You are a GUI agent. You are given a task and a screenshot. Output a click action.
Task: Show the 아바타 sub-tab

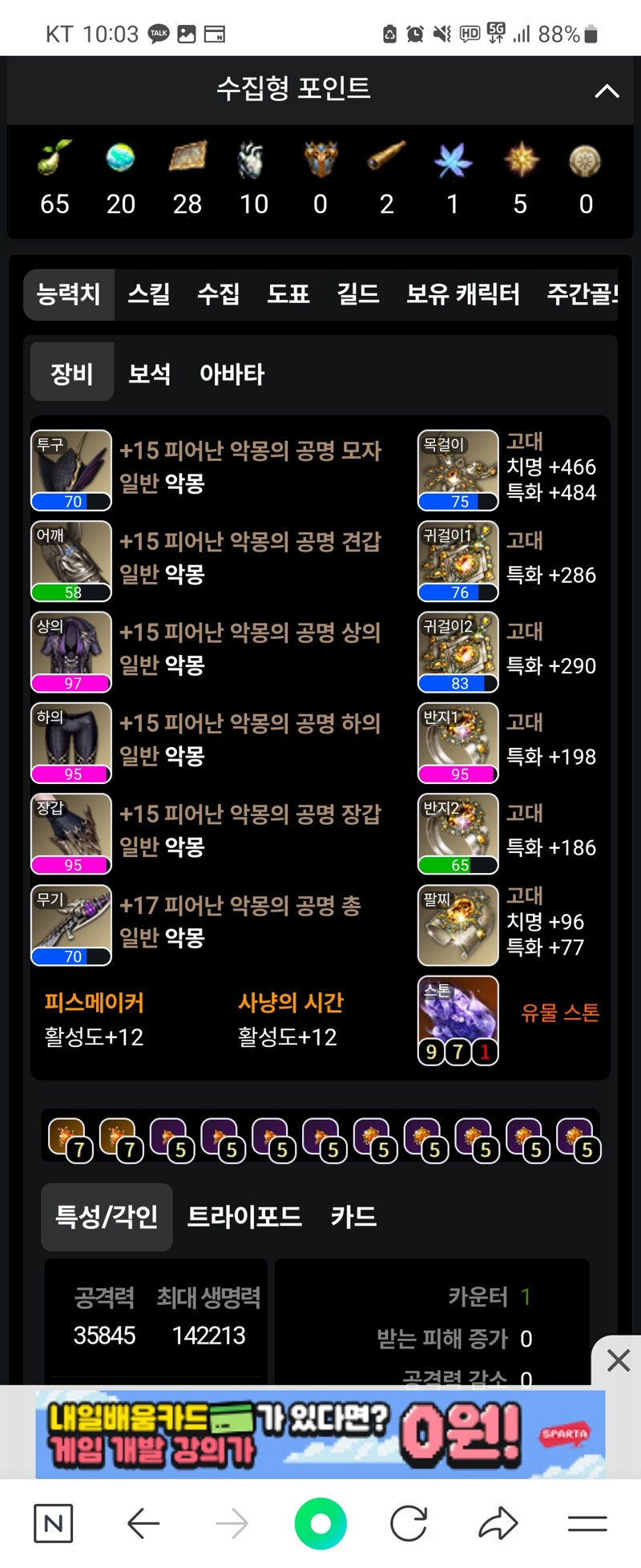(x=232, y=374)
